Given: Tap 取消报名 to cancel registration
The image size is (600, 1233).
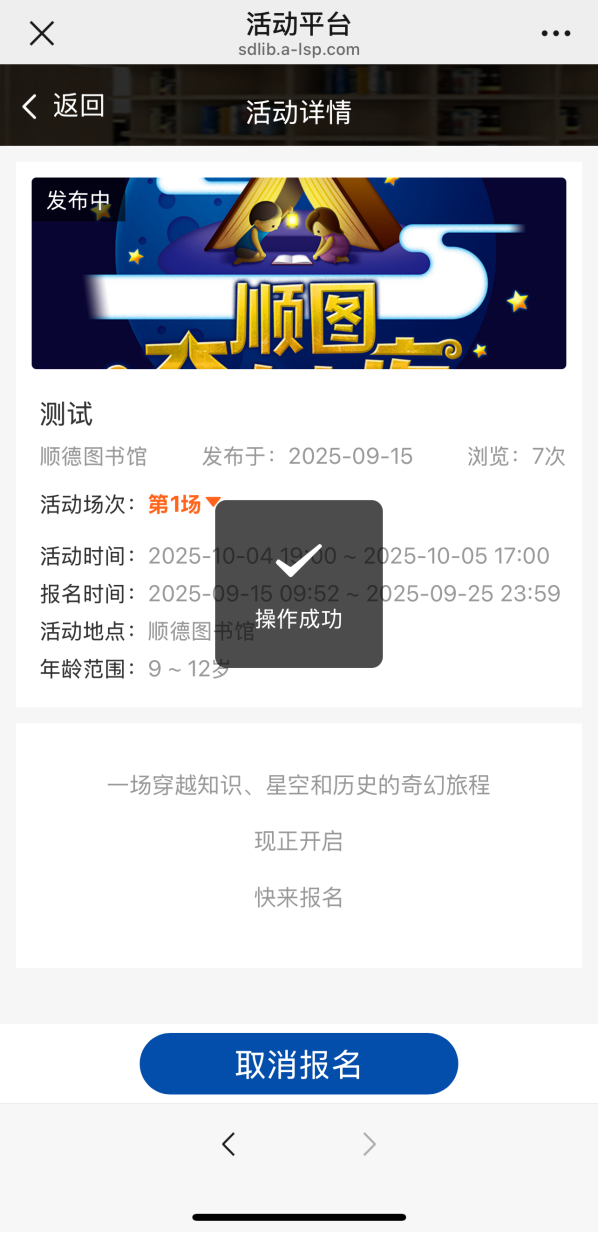Looking at the screenshot, I should [298, 1064].
